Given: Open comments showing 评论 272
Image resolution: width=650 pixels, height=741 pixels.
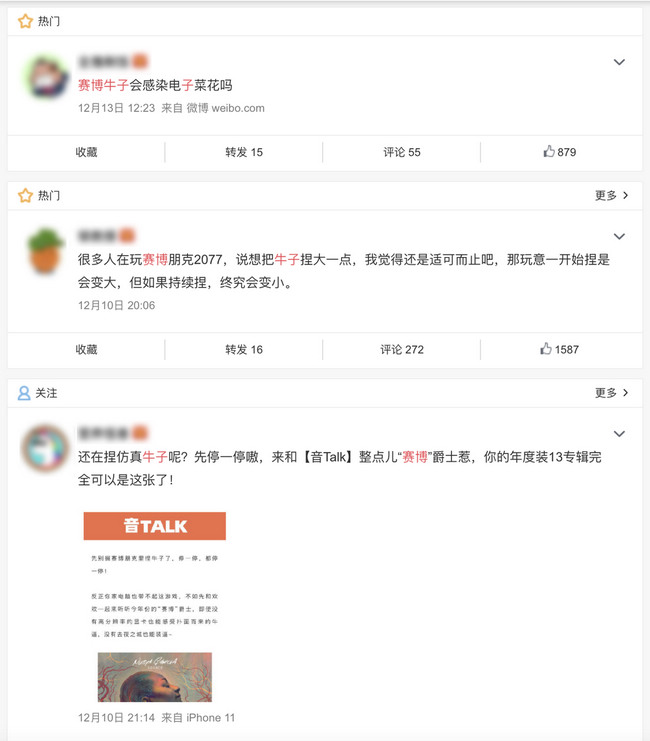Looking at the screenshot, I should (x=402, y=349).
